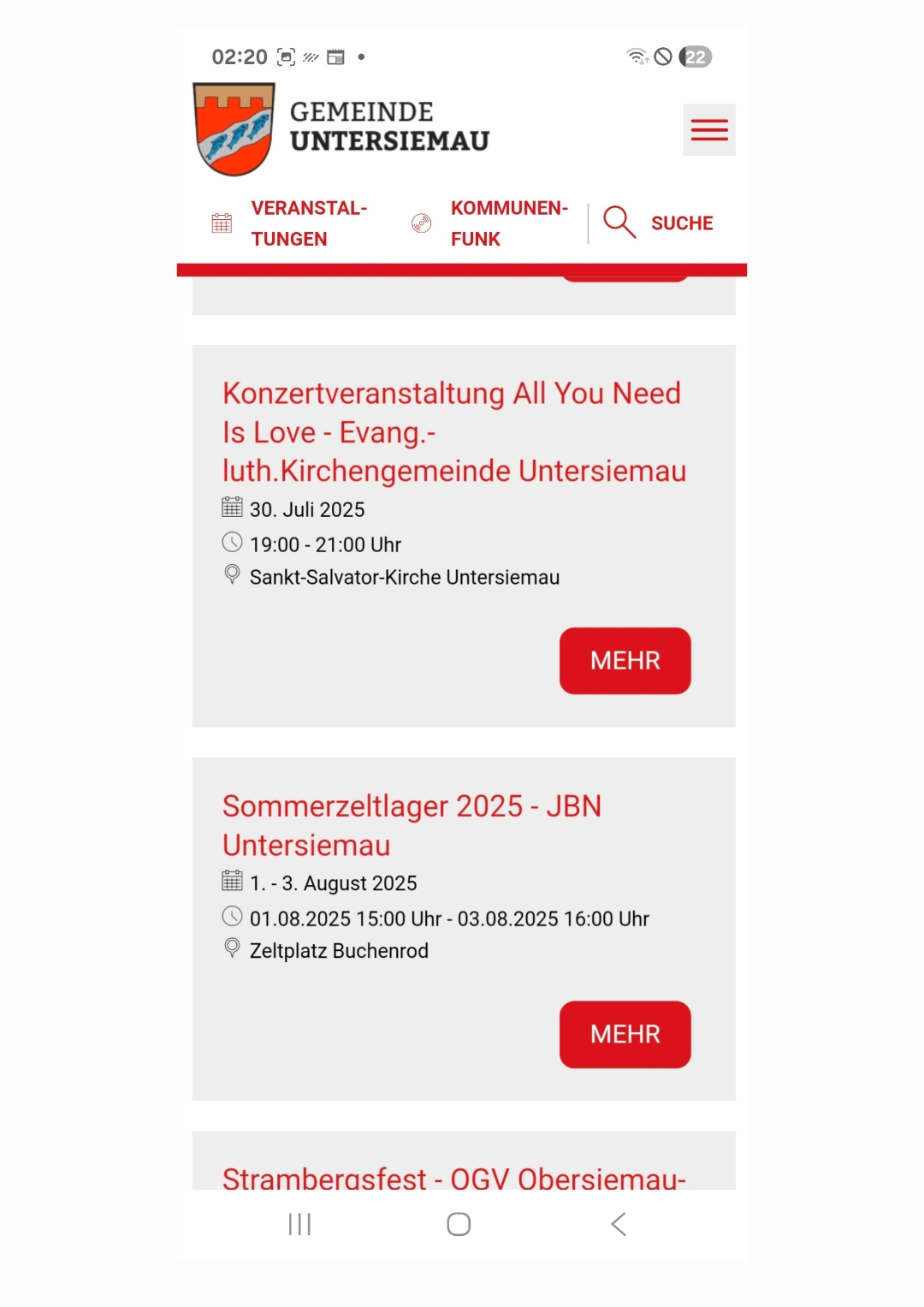Viewport: 924px width, 1307px height.
Task: Open the Gemeinde Untersiemau homepage logo
Action: [x=342, y=128]
